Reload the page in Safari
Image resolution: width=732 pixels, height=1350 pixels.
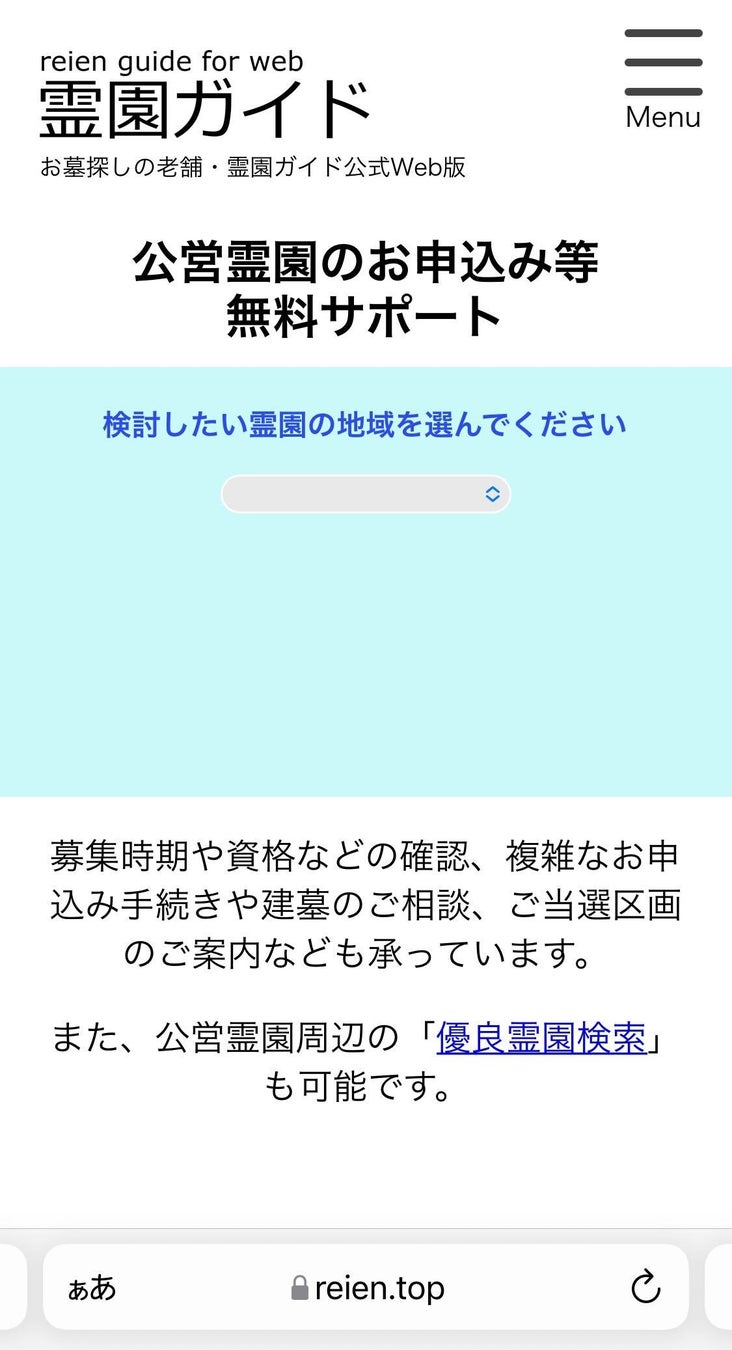coord(646,1287)
